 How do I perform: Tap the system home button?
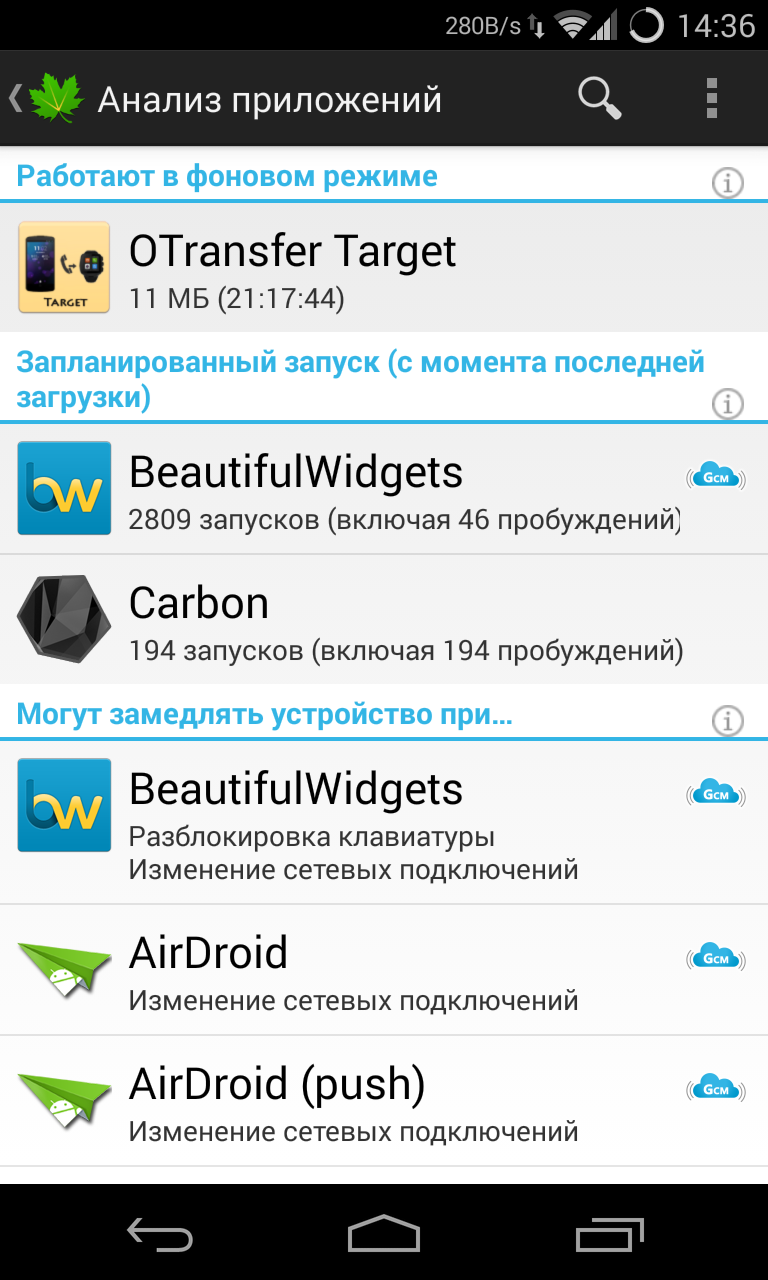coord(384,1234)
